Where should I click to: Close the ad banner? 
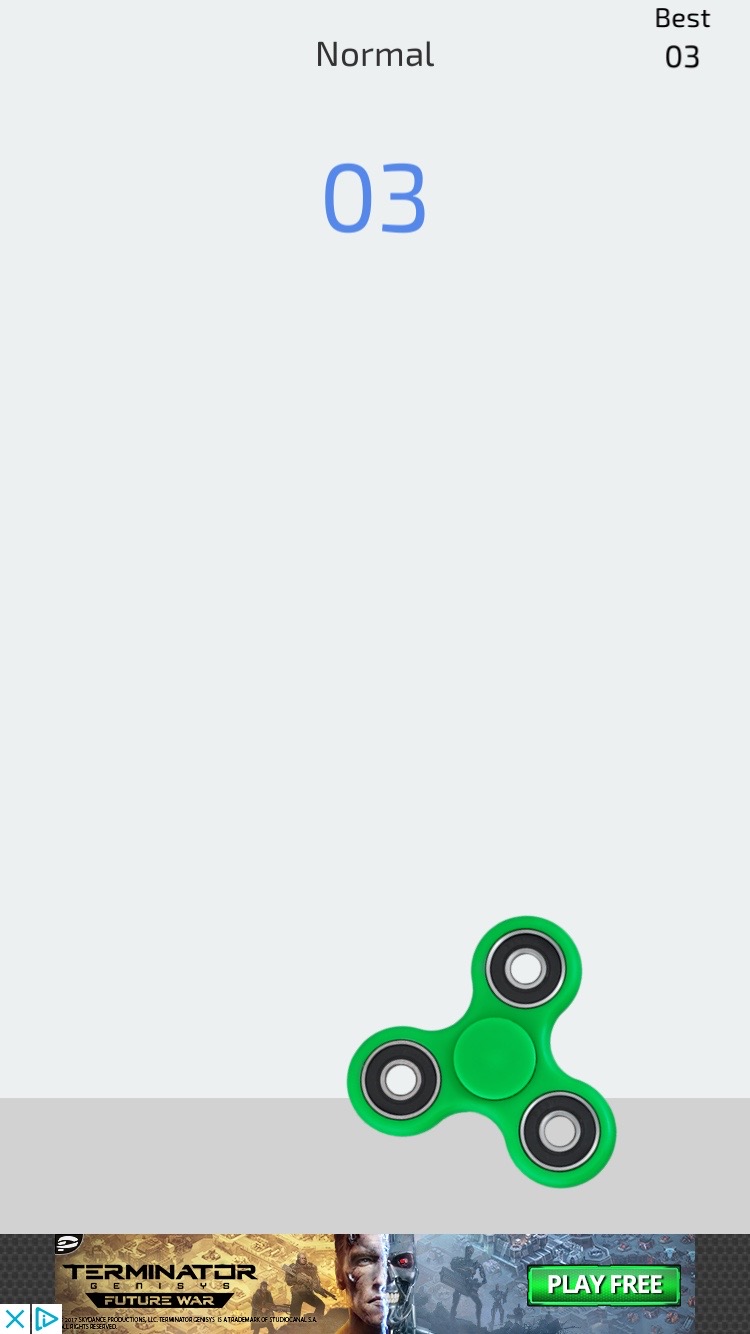pos(14,1319)
